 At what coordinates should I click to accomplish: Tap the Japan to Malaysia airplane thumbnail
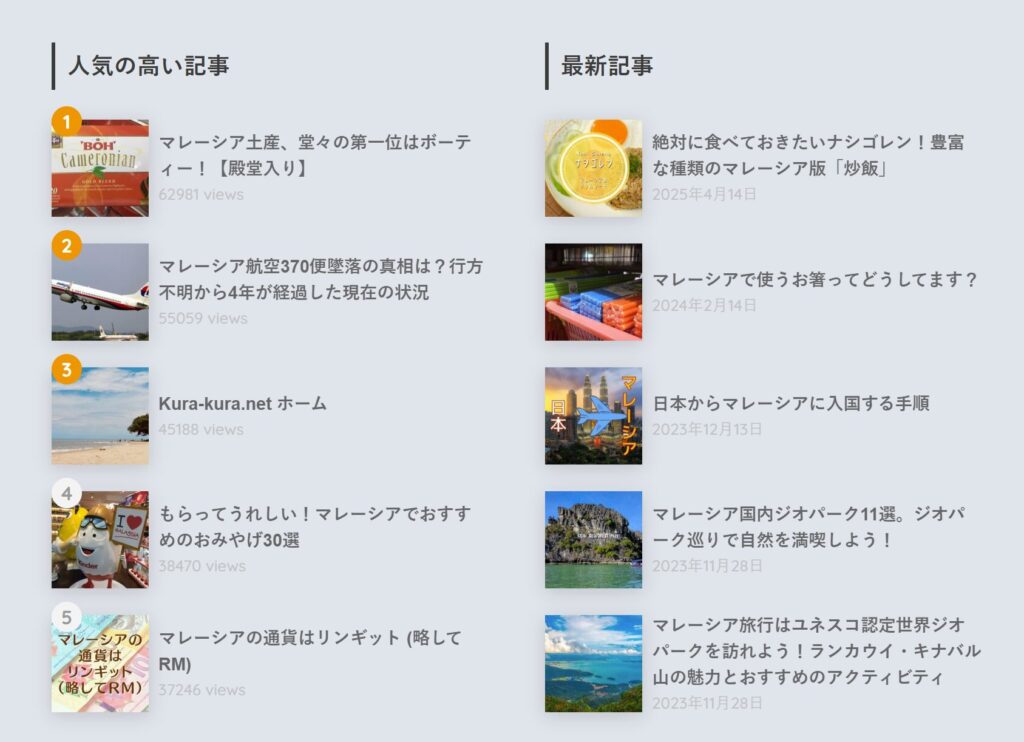click(x=593, y=416)
